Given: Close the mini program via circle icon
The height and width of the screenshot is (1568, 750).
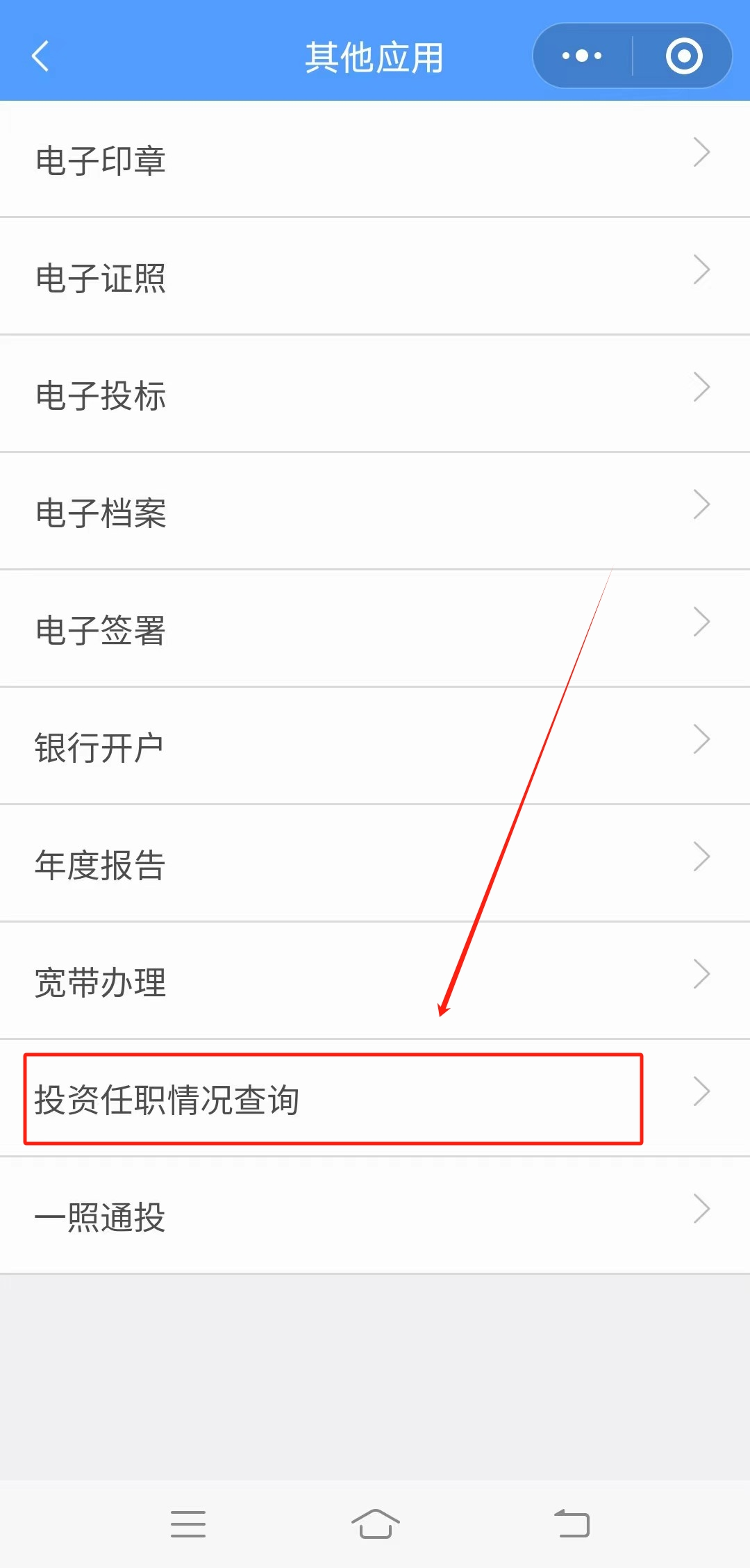Looking at the screenshot, I should click(x=683, y=56).
